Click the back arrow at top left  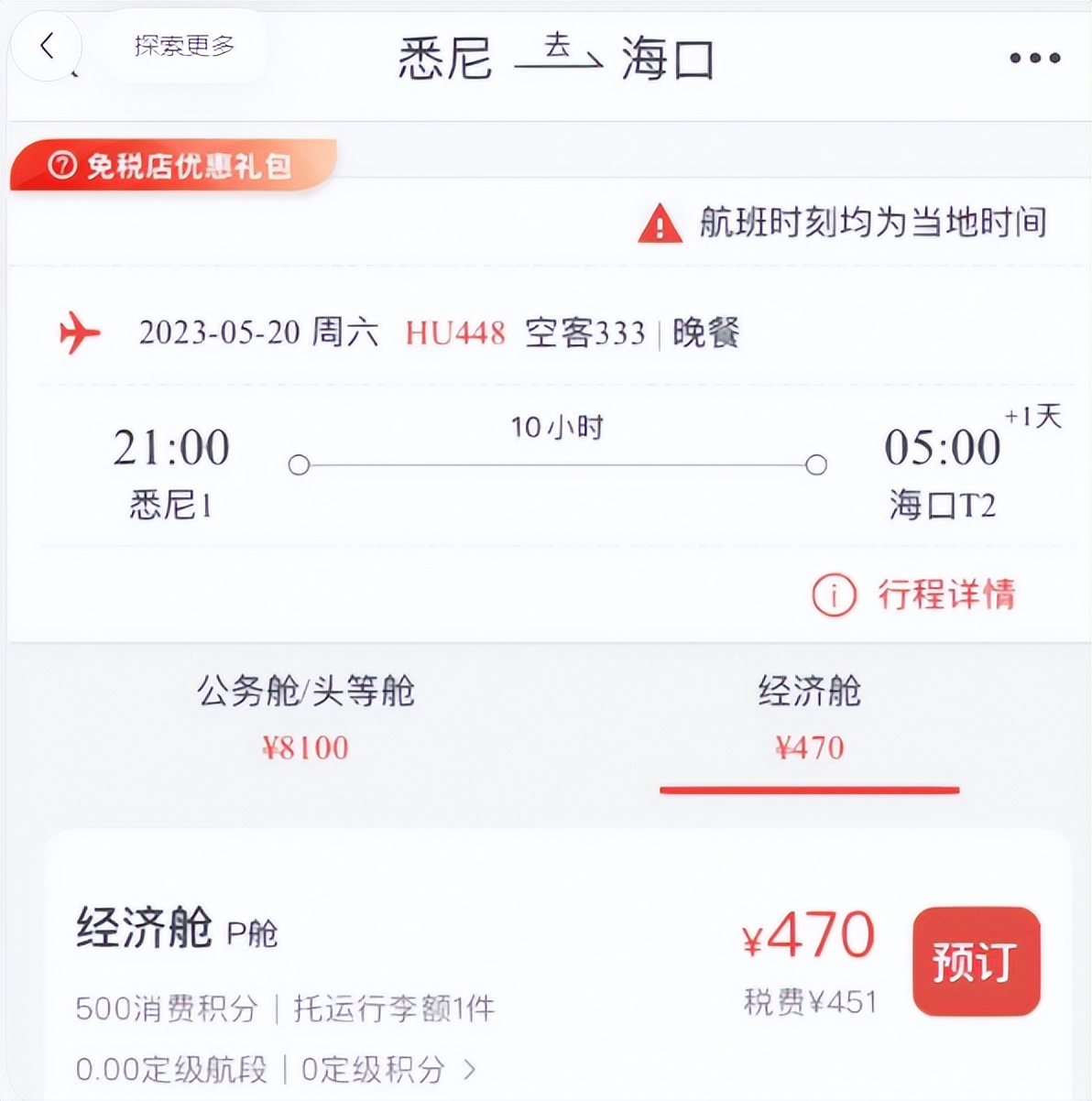click(48, 46)
